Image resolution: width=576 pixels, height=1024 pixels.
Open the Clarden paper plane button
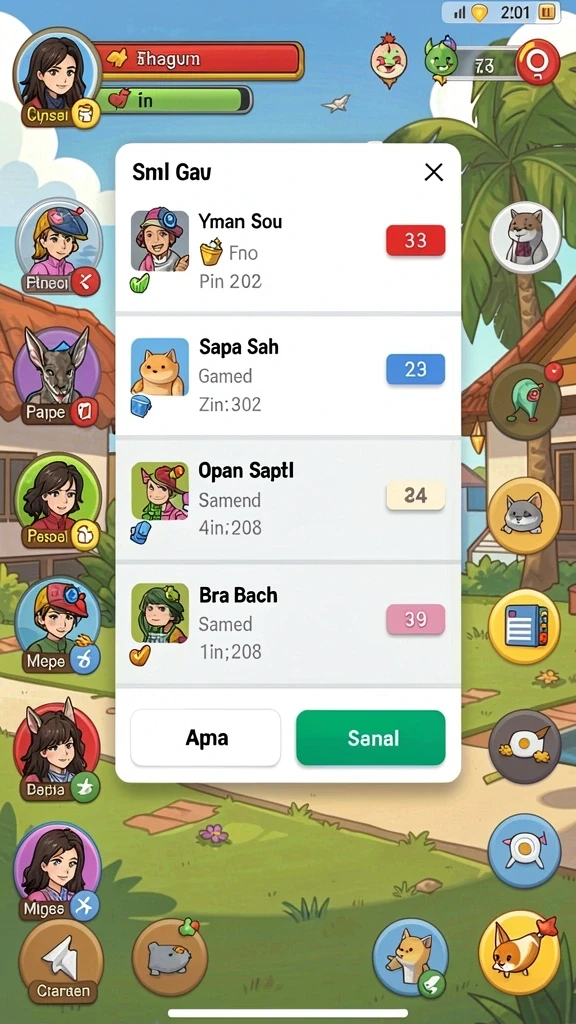pyautogui.click(x=61, y=963)
